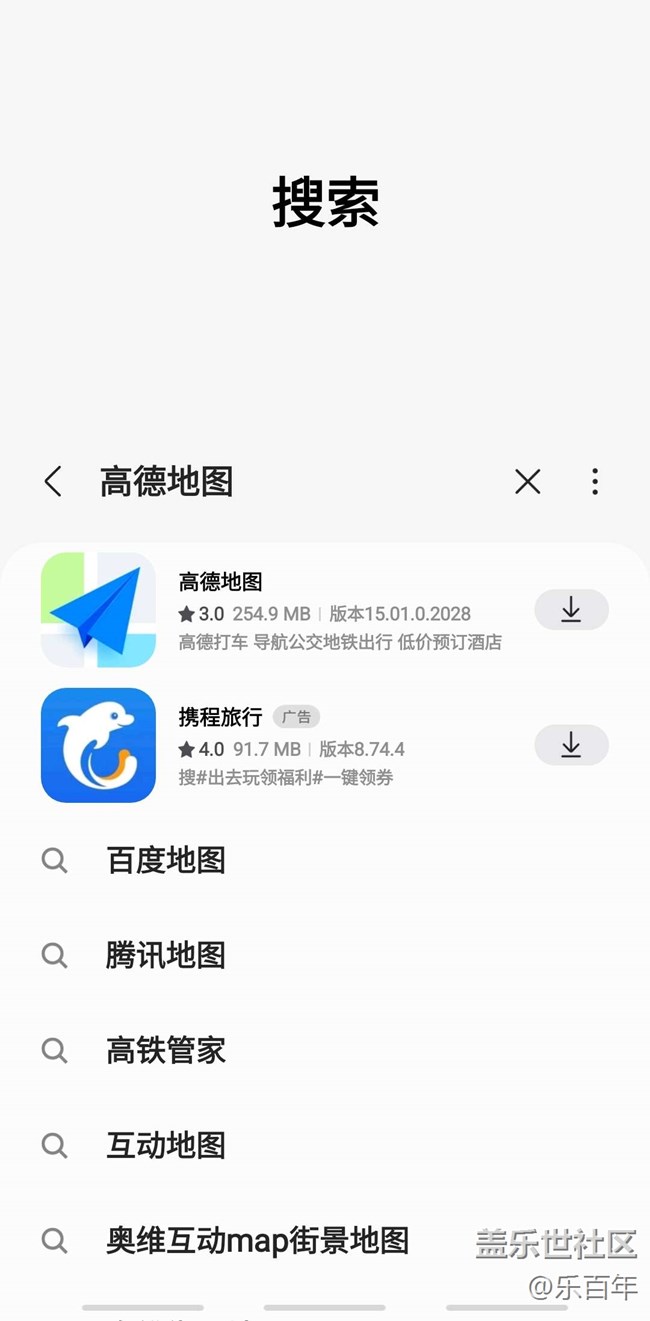650x1321 pixels.
Task: Open the three-dot overflow menu
Action: tap(594, 481)
